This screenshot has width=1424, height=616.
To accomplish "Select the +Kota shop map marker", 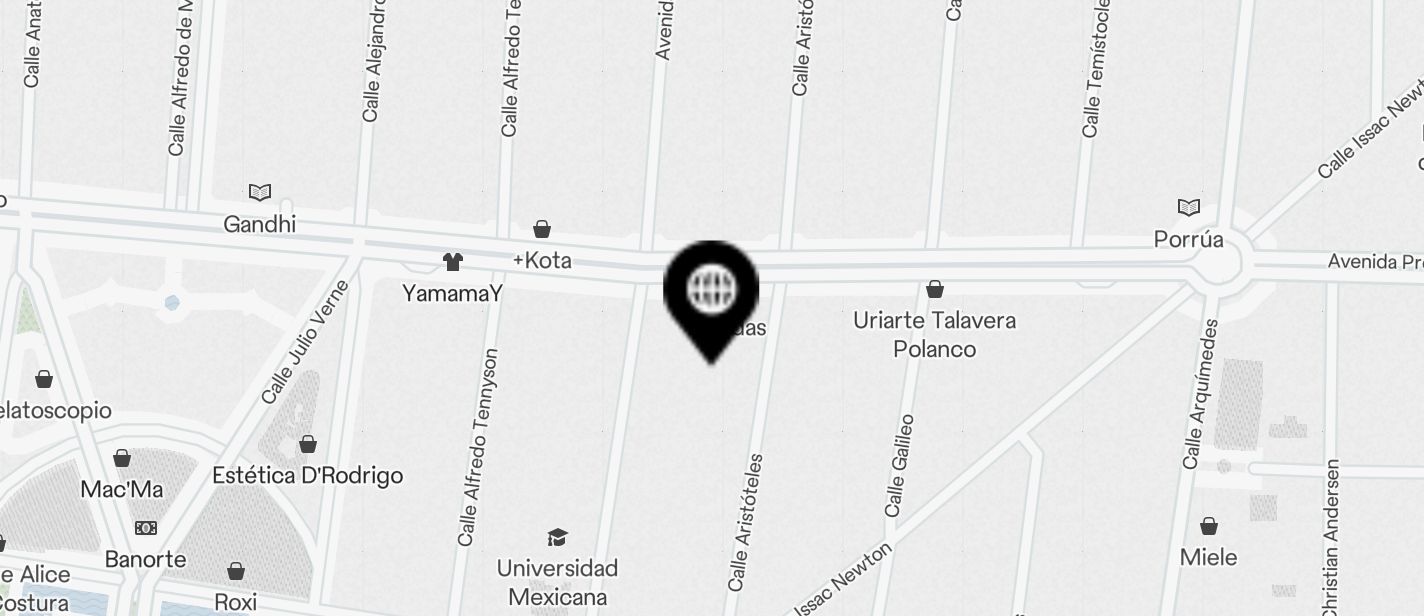I will [542, 230].
